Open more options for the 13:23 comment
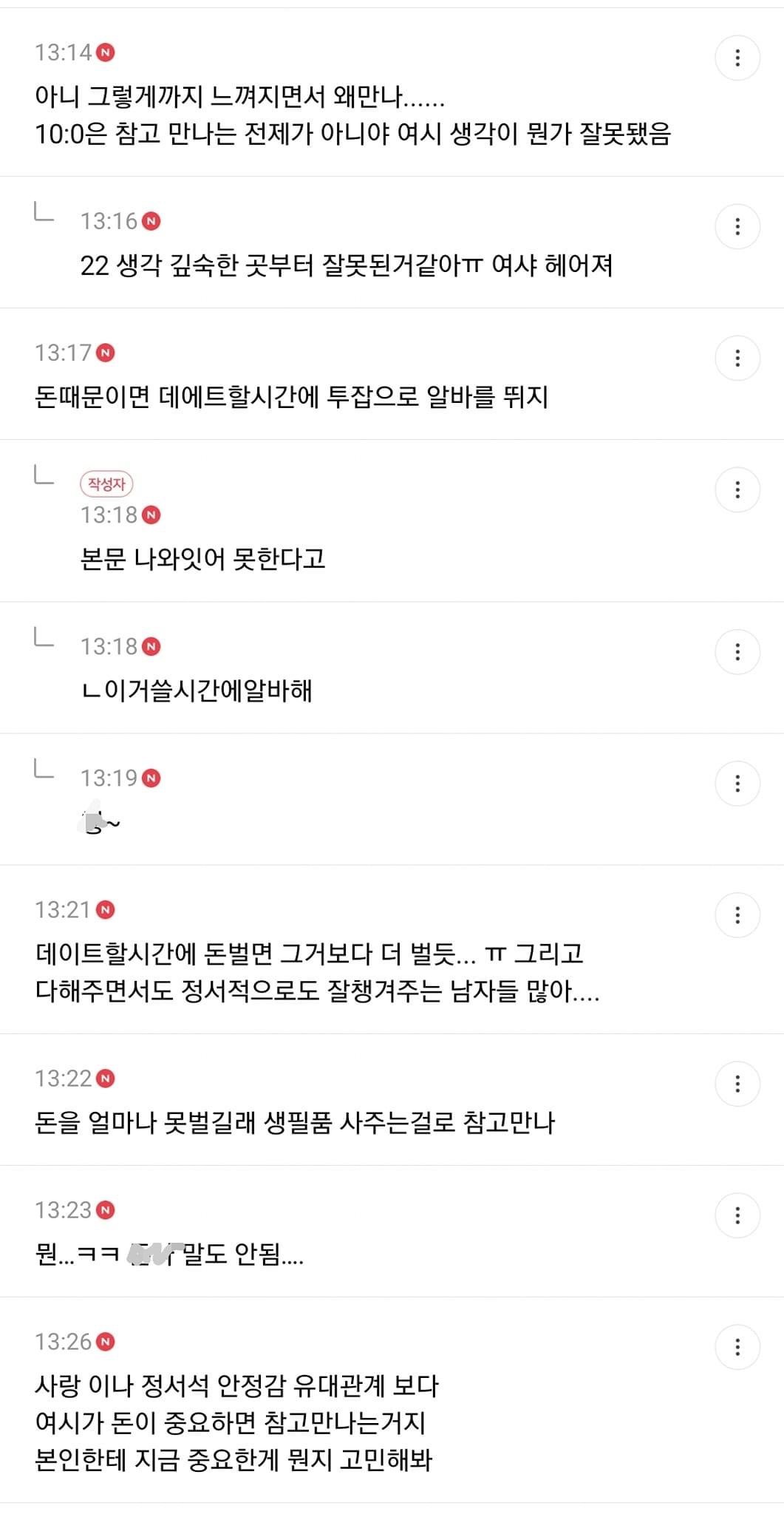The height and width of the screenshot is (1514, 784). click(737, 1215)
